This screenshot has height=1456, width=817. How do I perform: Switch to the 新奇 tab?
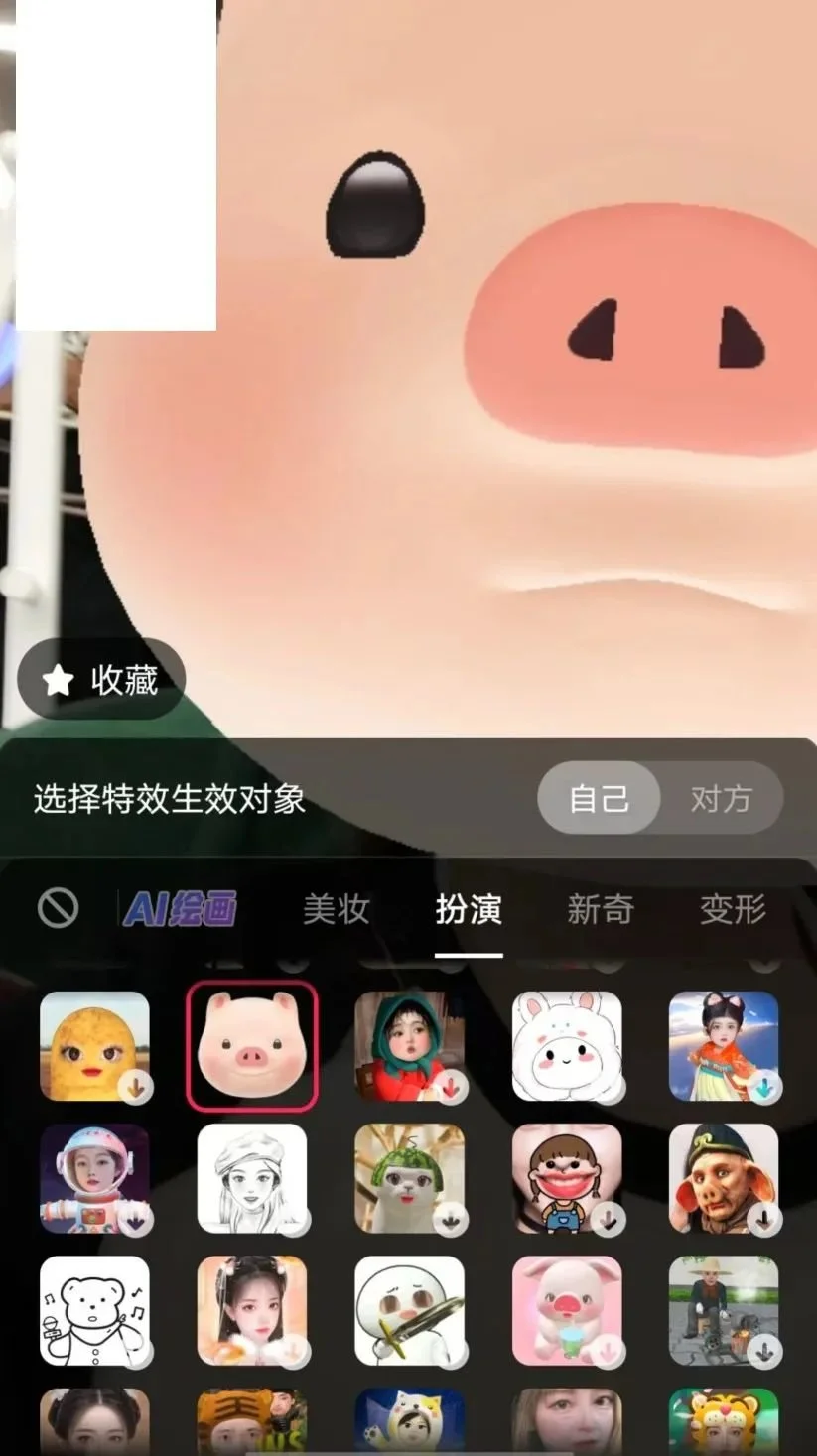[600, 908]
